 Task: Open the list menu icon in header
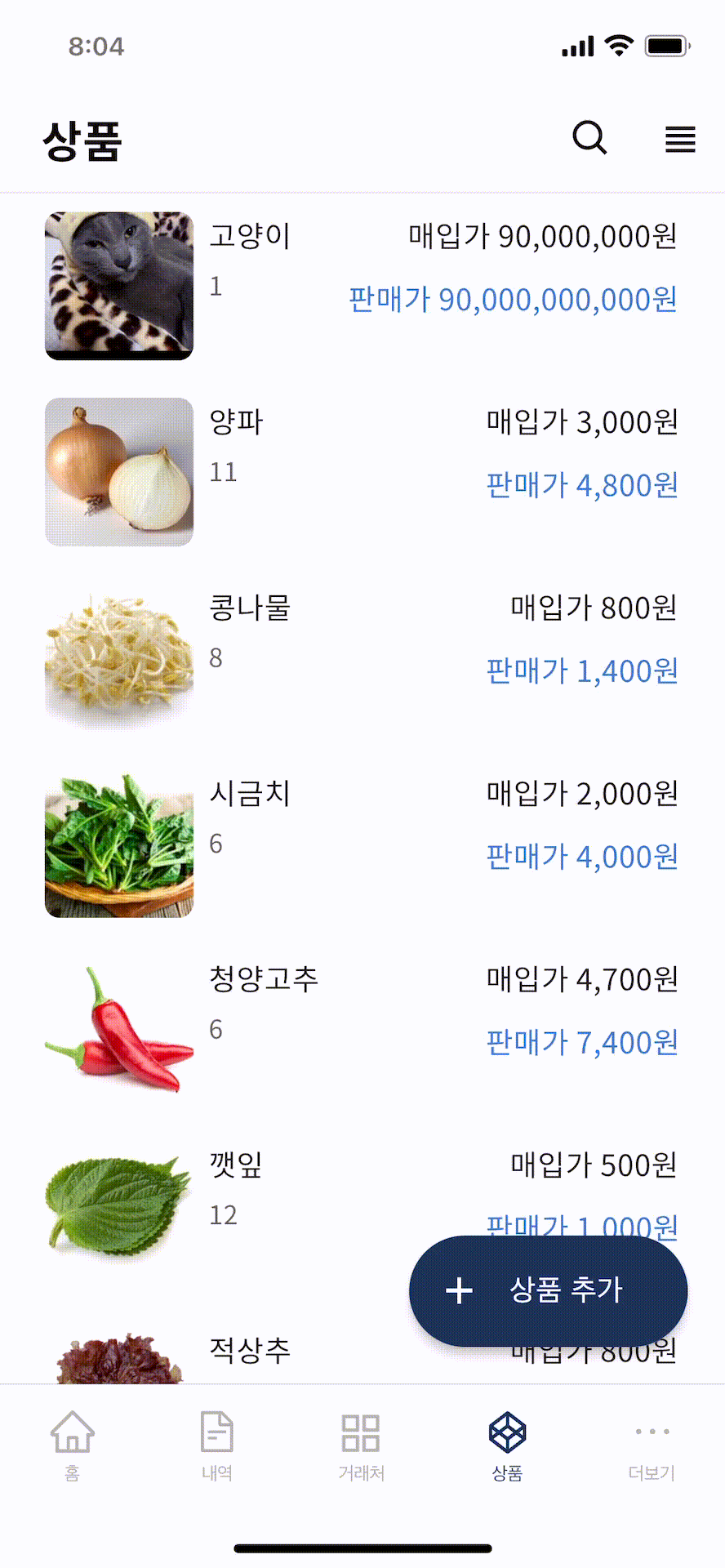(x=680, y=140)
